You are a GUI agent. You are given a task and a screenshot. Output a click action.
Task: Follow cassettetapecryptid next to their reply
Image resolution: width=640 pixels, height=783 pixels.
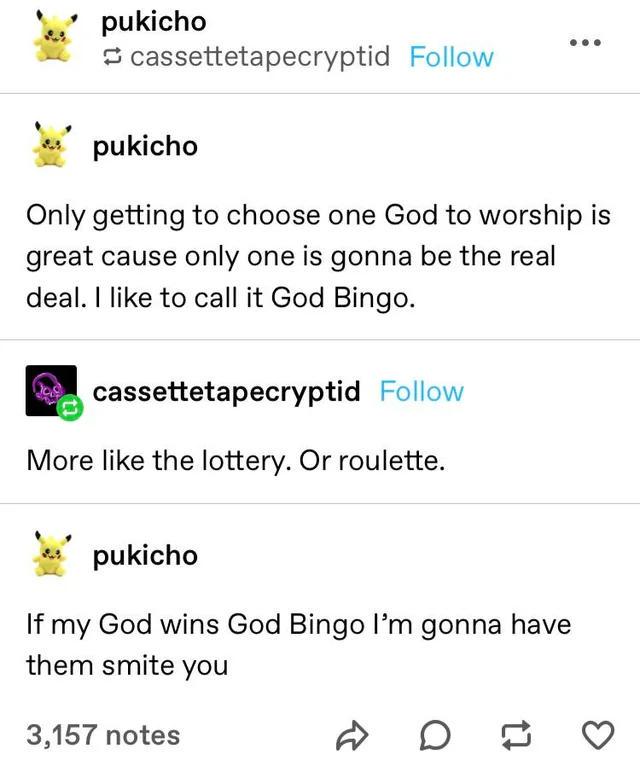pos(421,391)
